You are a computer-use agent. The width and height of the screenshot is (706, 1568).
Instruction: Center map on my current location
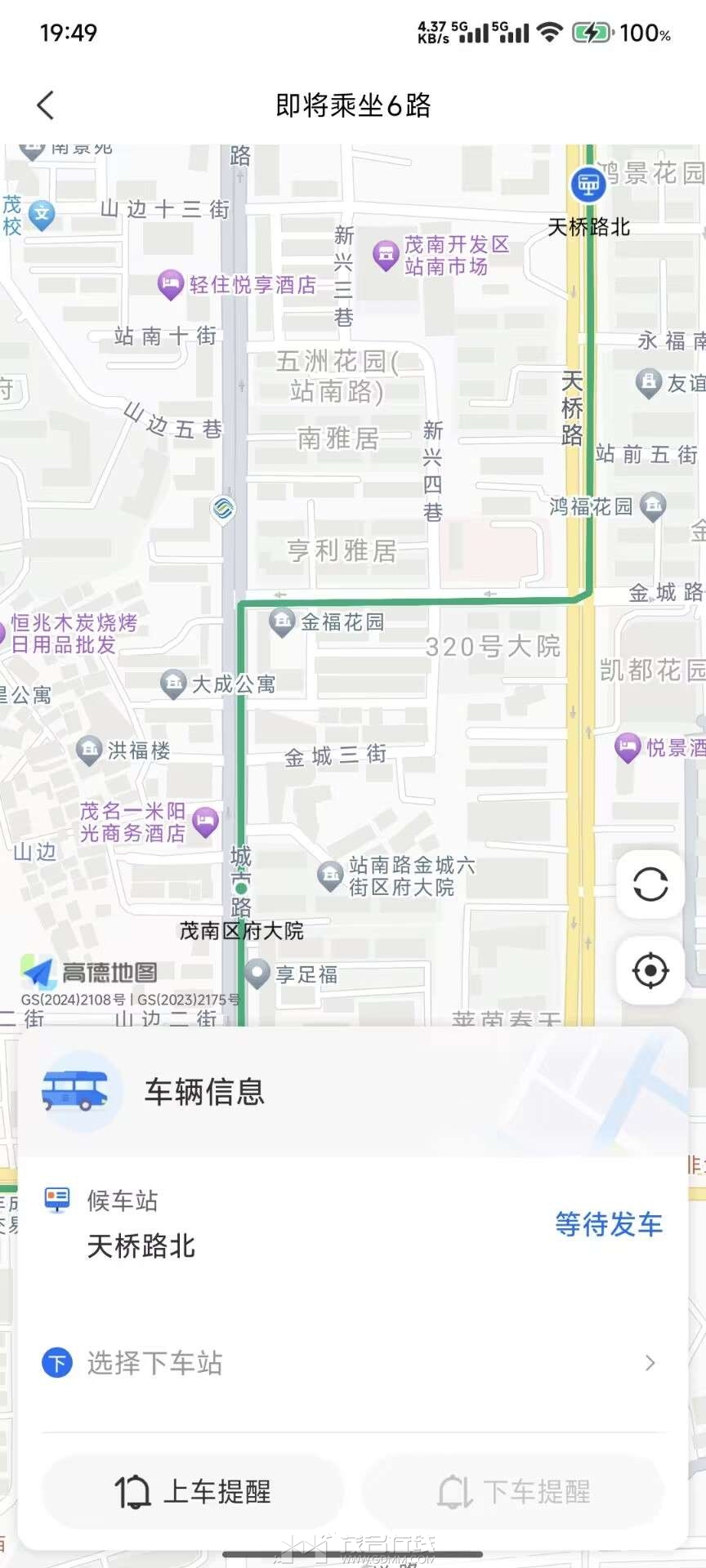coord(650,971)
